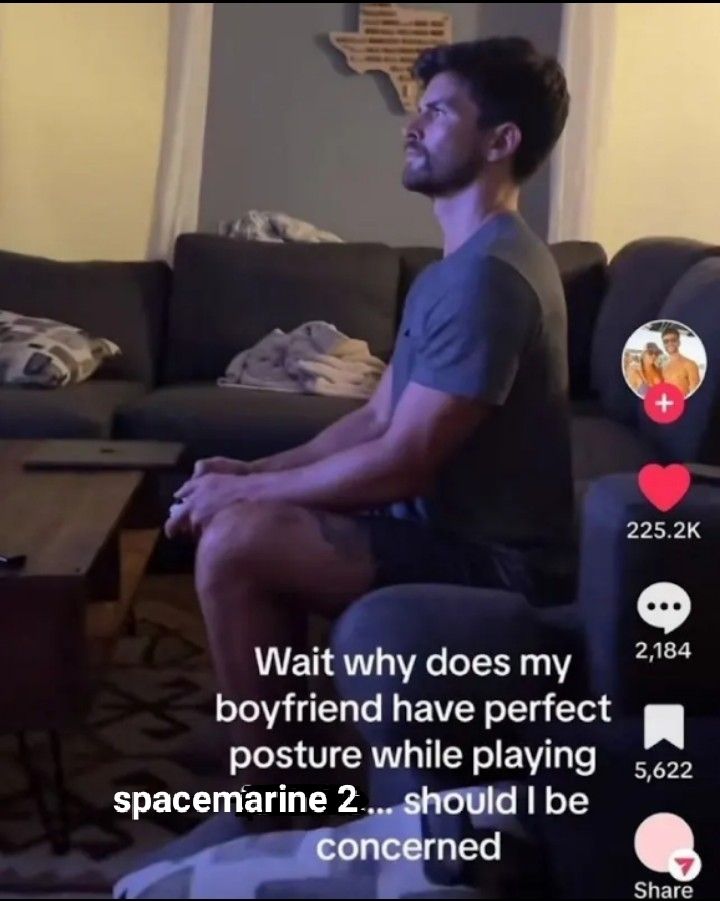Open the creator's profile picture
Screen dimensions: 720x901
664,359
